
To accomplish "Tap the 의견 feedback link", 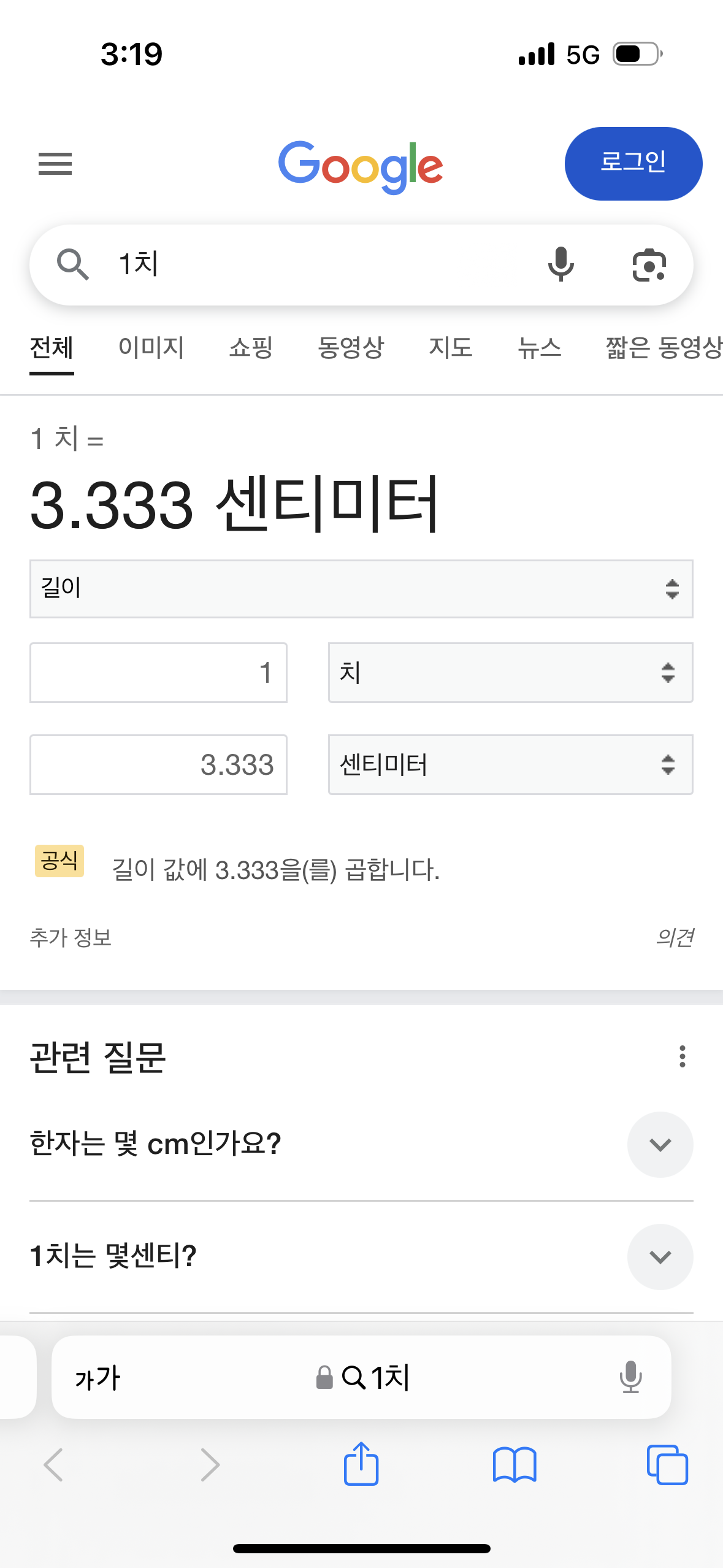I will 675,937.
